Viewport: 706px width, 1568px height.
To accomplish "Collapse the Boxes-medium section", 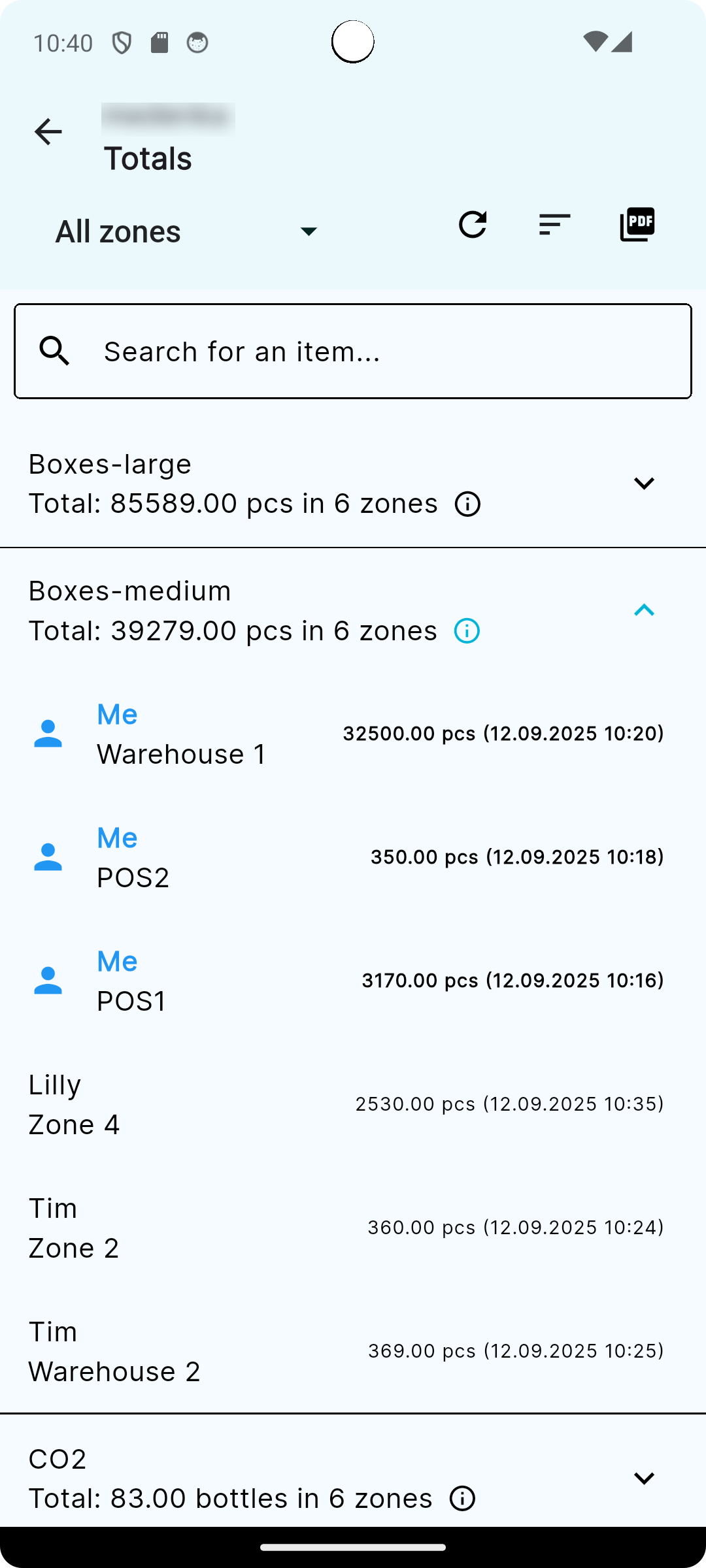I will [x=644, y=610].
